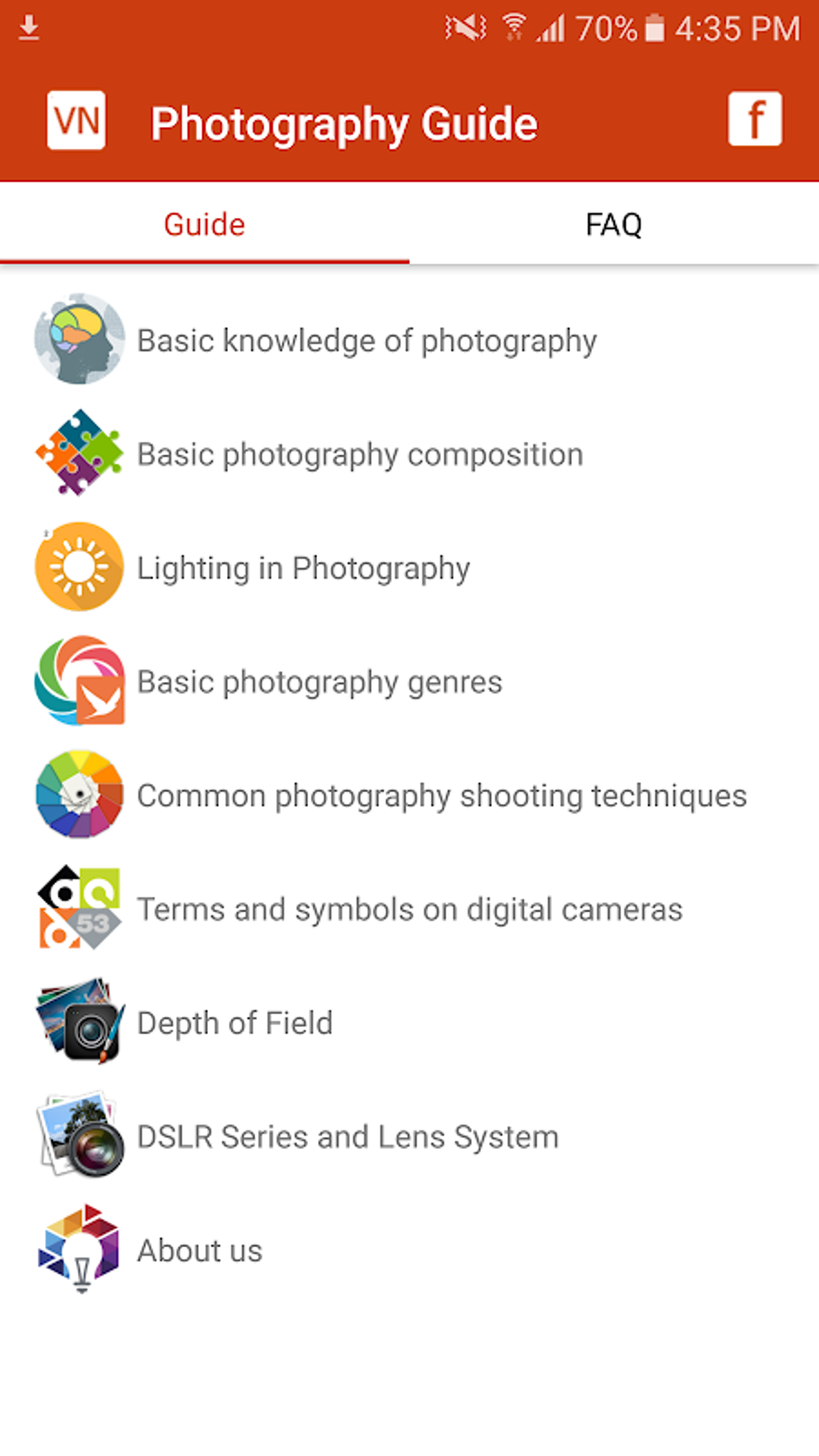The height and width of the screenshot is (1456, 819).
Task: Tap the brain icon for Basic knowledge of photography
Action: point(78,339)
